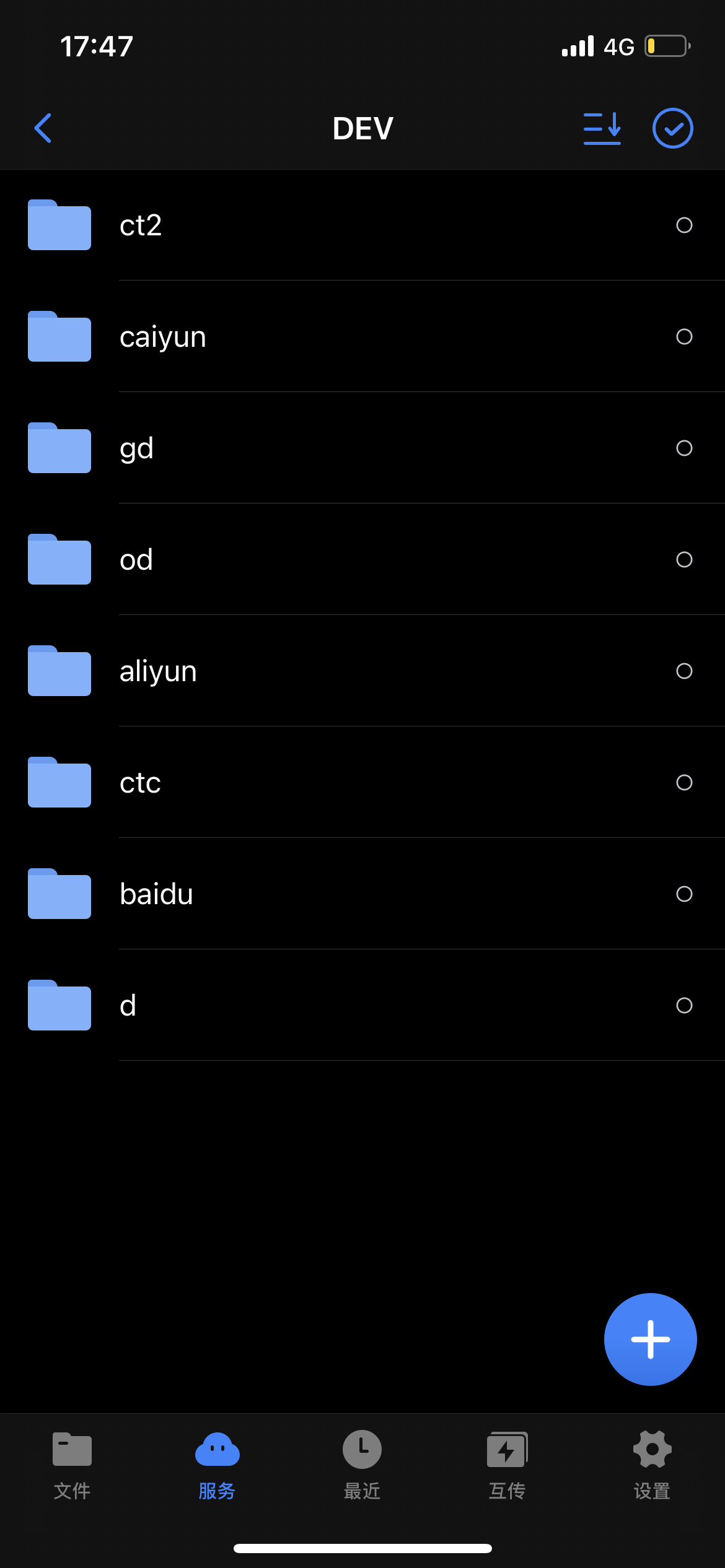The image size is (725, 1568).
Task: Select the circle next to ct2
Action: pos(684,226)
